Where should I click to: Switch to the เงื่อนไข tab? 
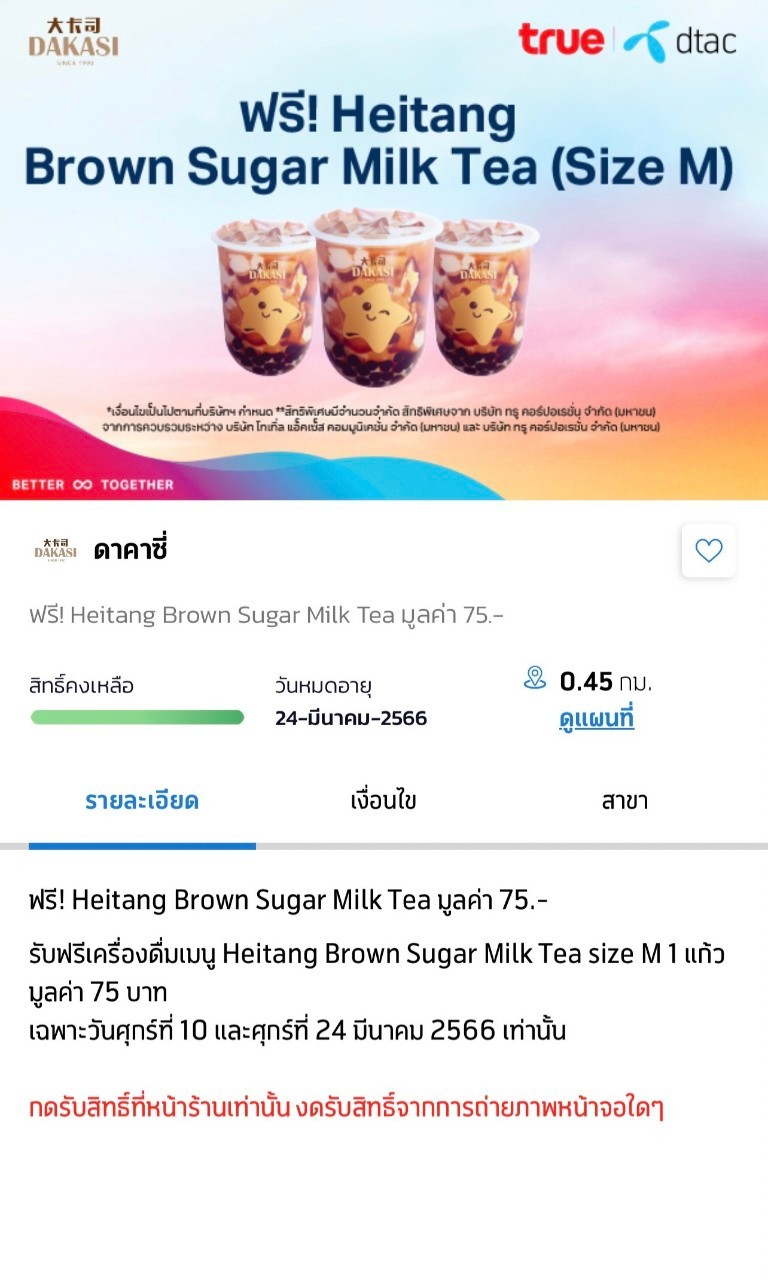click(x=383, y=801)
